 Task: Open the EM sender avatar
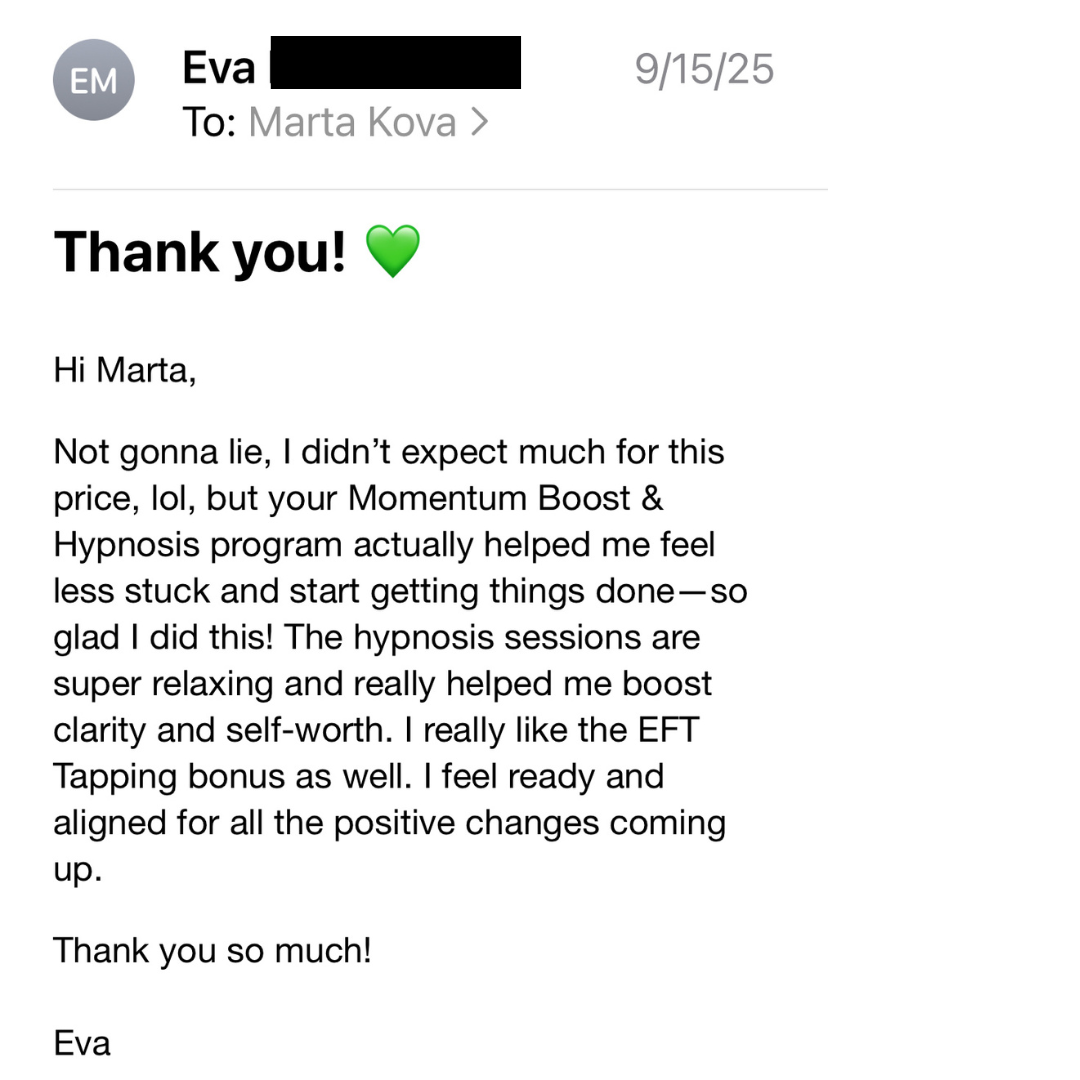(94, 80)
